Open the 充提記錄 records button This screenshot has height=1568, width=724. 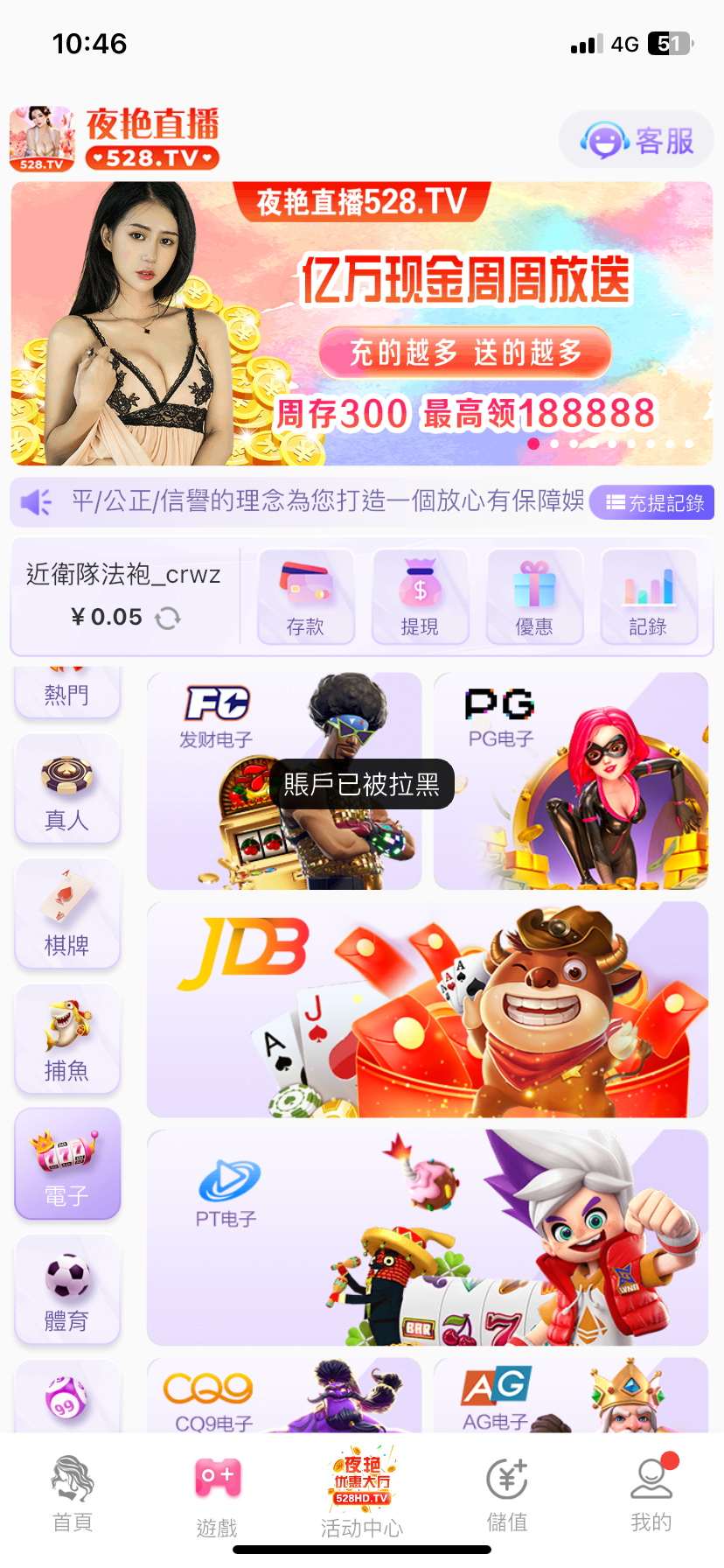pyautogui.click(x=652, y=502)
